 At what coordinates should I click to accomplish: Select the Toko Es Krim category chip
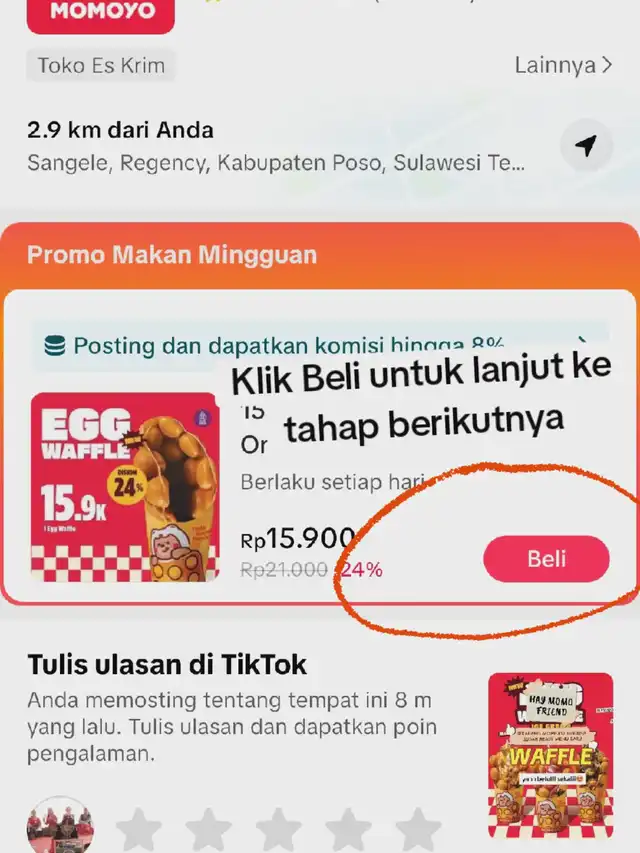pos(101,66)
